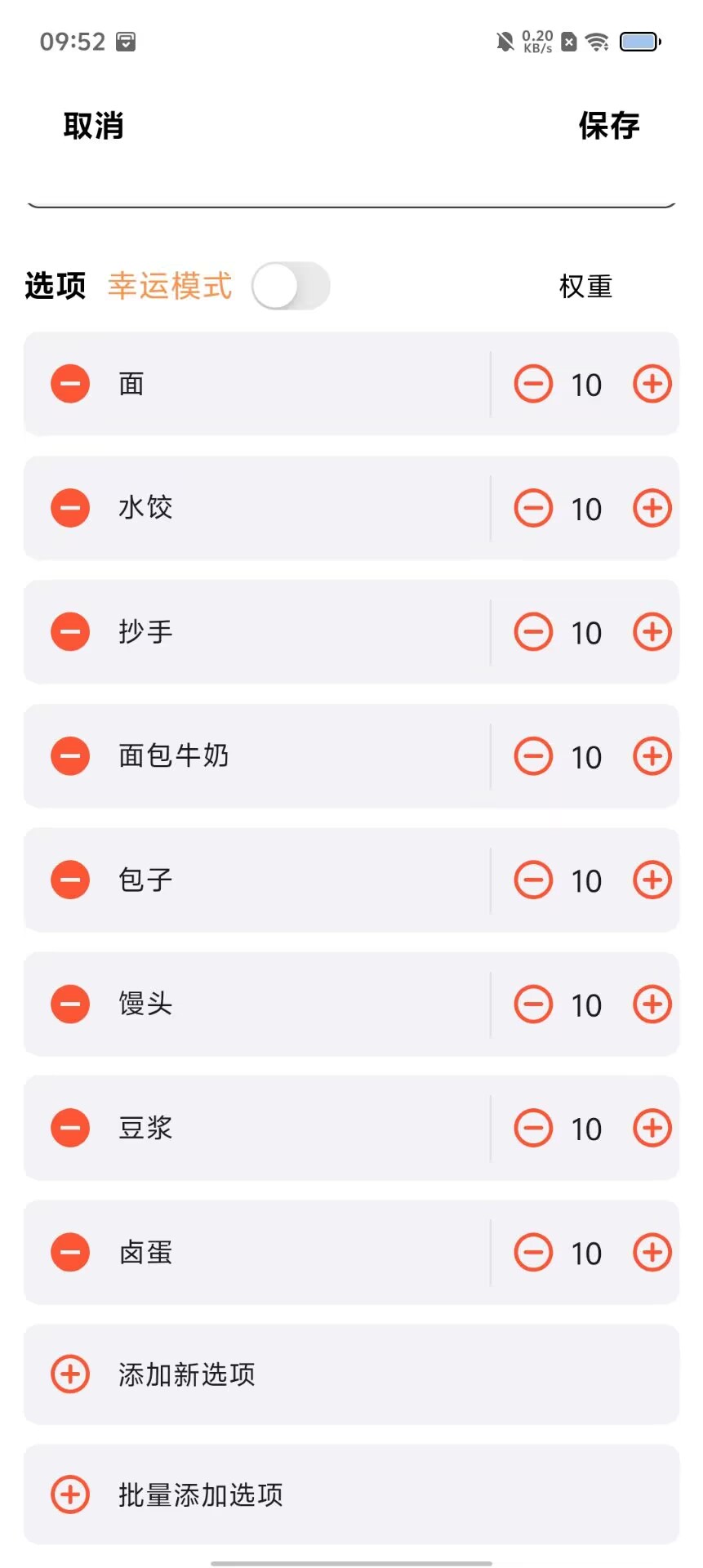Delete the 面包牛奶 option
The image size is (703, 1568).
(x=70, y=756)
